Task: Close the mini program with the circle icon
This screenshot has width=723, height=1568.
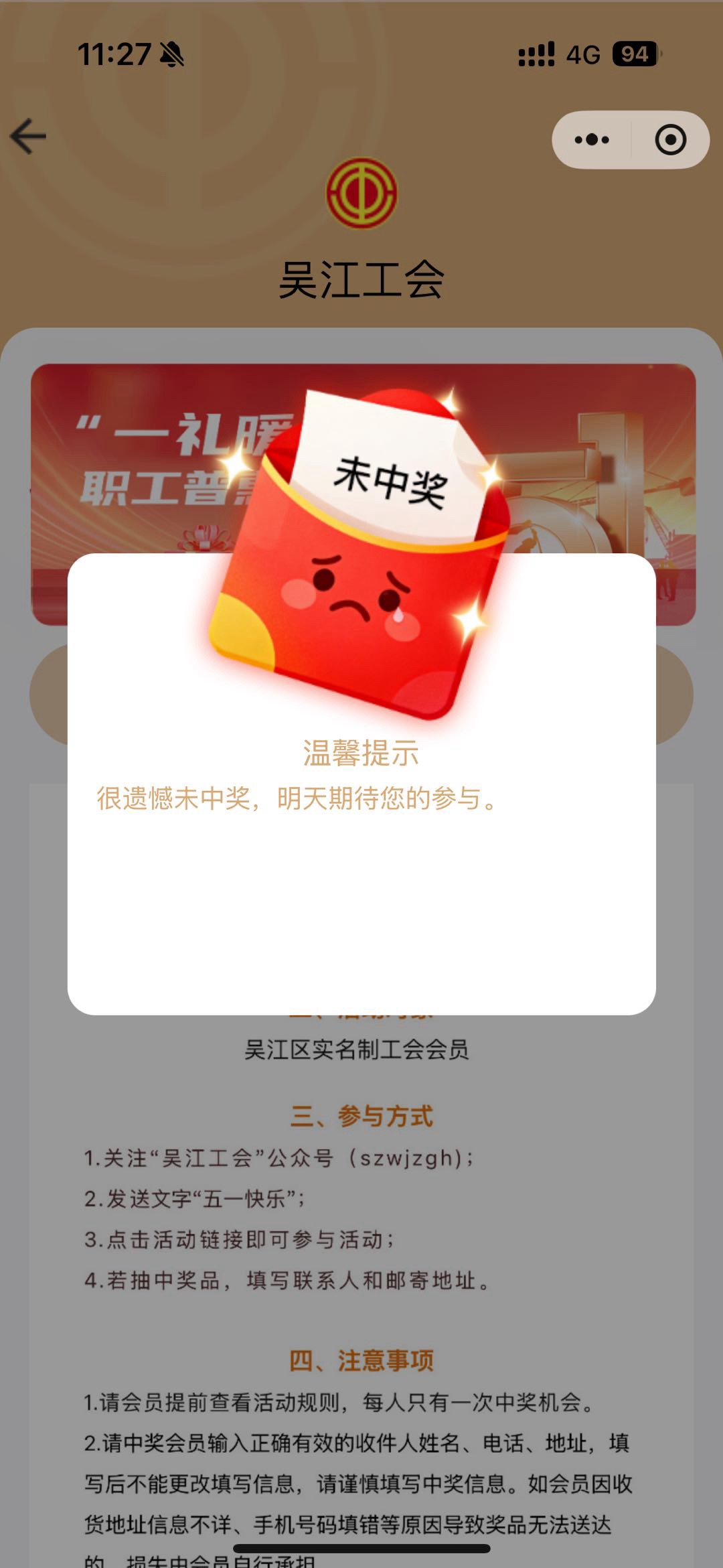Action: coord(670,140)
